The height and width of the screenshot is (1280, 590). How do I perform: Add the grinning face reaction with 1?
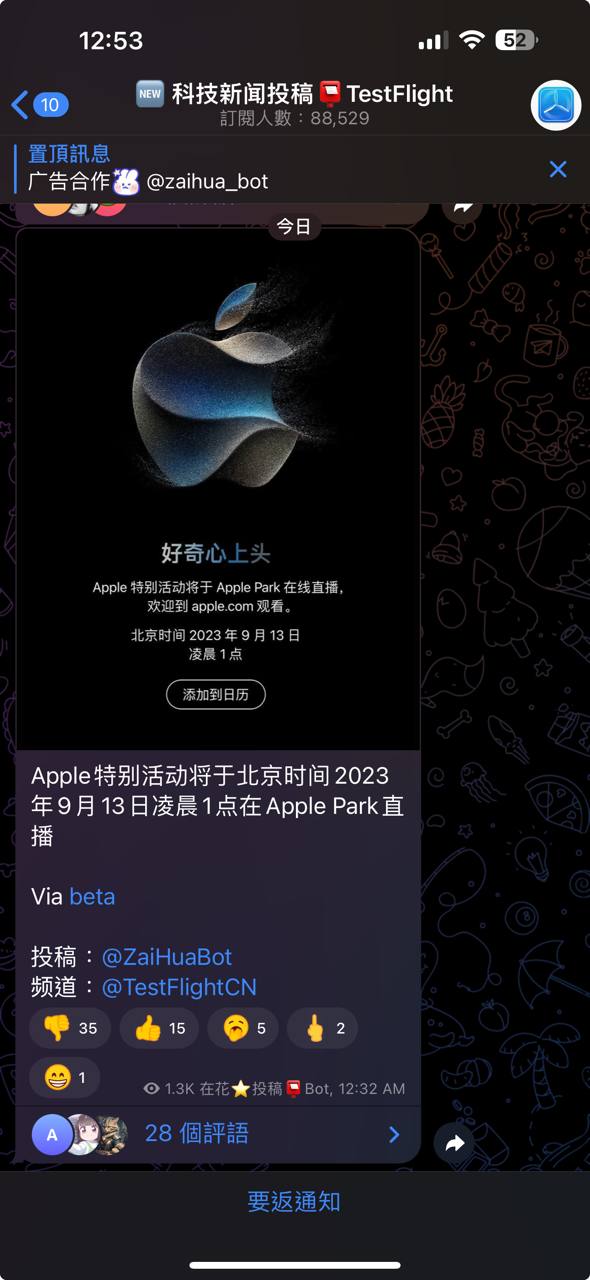coord(65,1078)
